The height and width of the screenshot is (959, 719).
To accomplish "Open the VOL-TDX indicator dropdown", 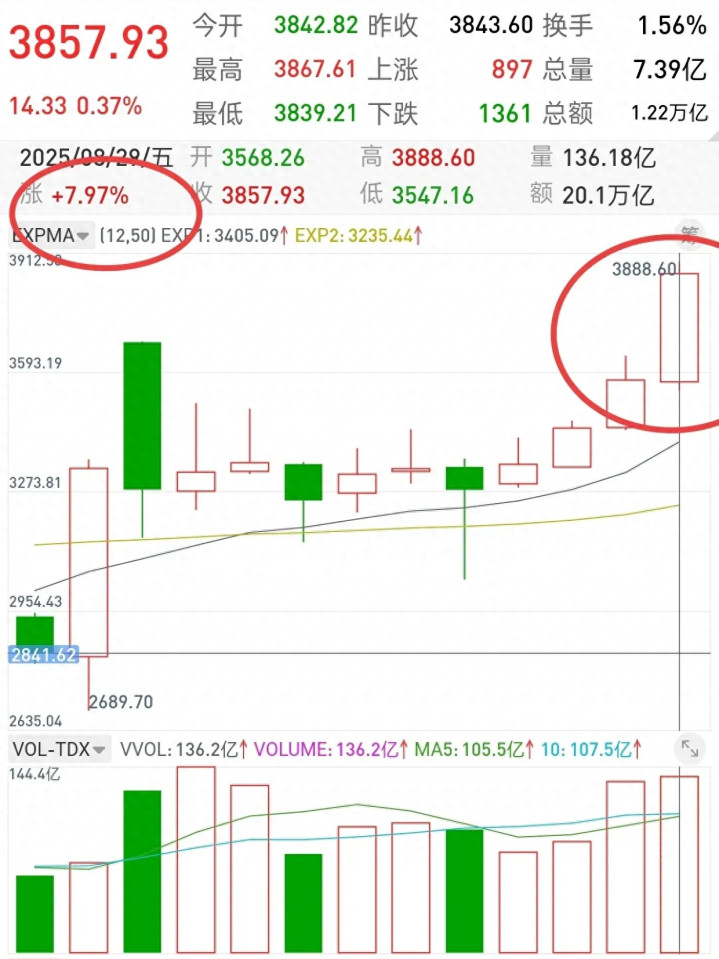I will pos(59,748).
